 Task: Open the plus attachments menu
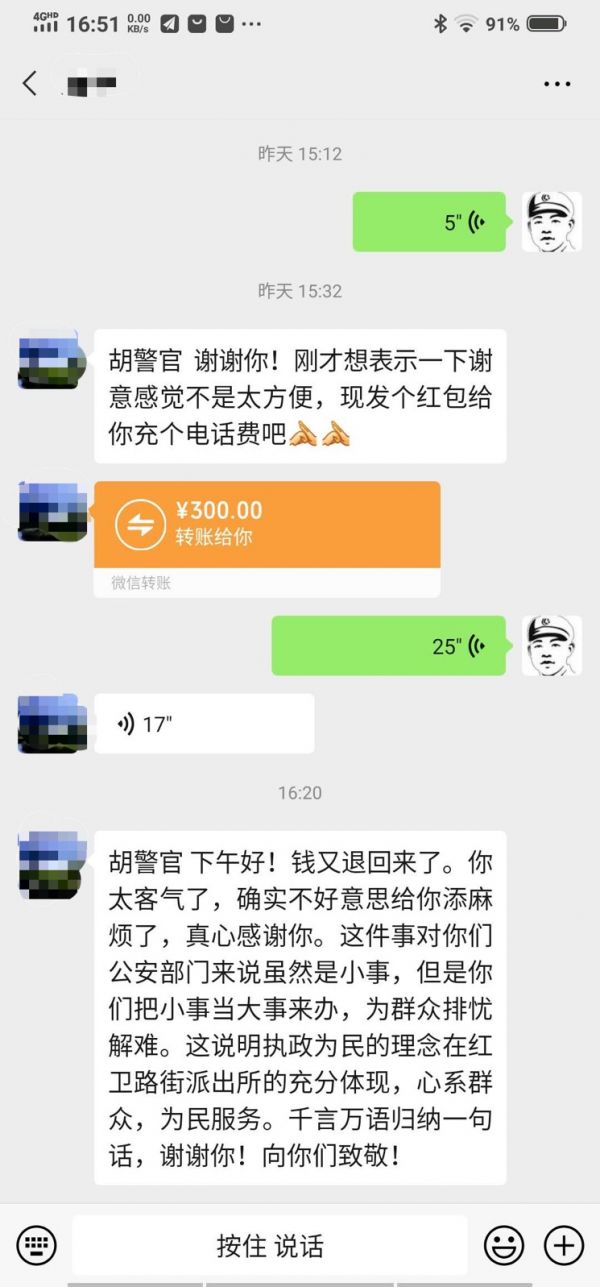click(x=563, y=1245)
